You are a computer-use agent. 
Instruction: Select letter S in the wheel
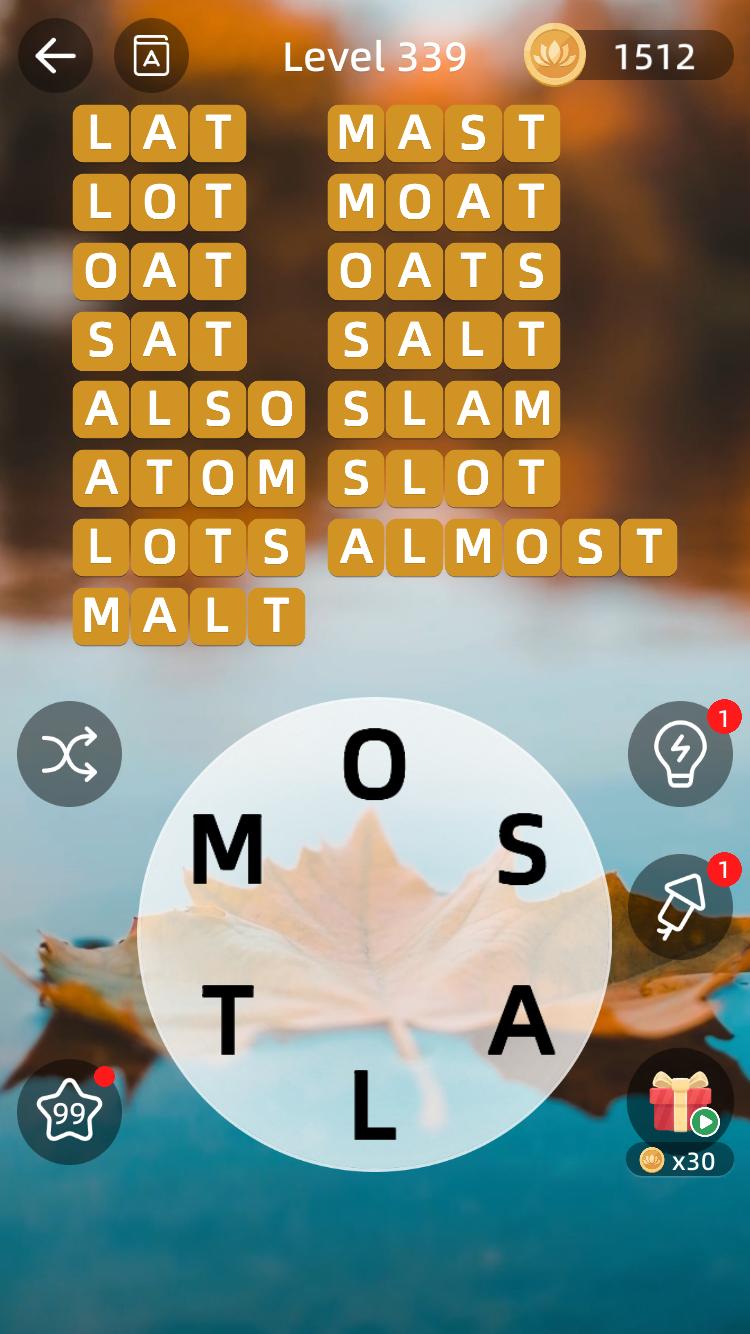tap(523, 850)
